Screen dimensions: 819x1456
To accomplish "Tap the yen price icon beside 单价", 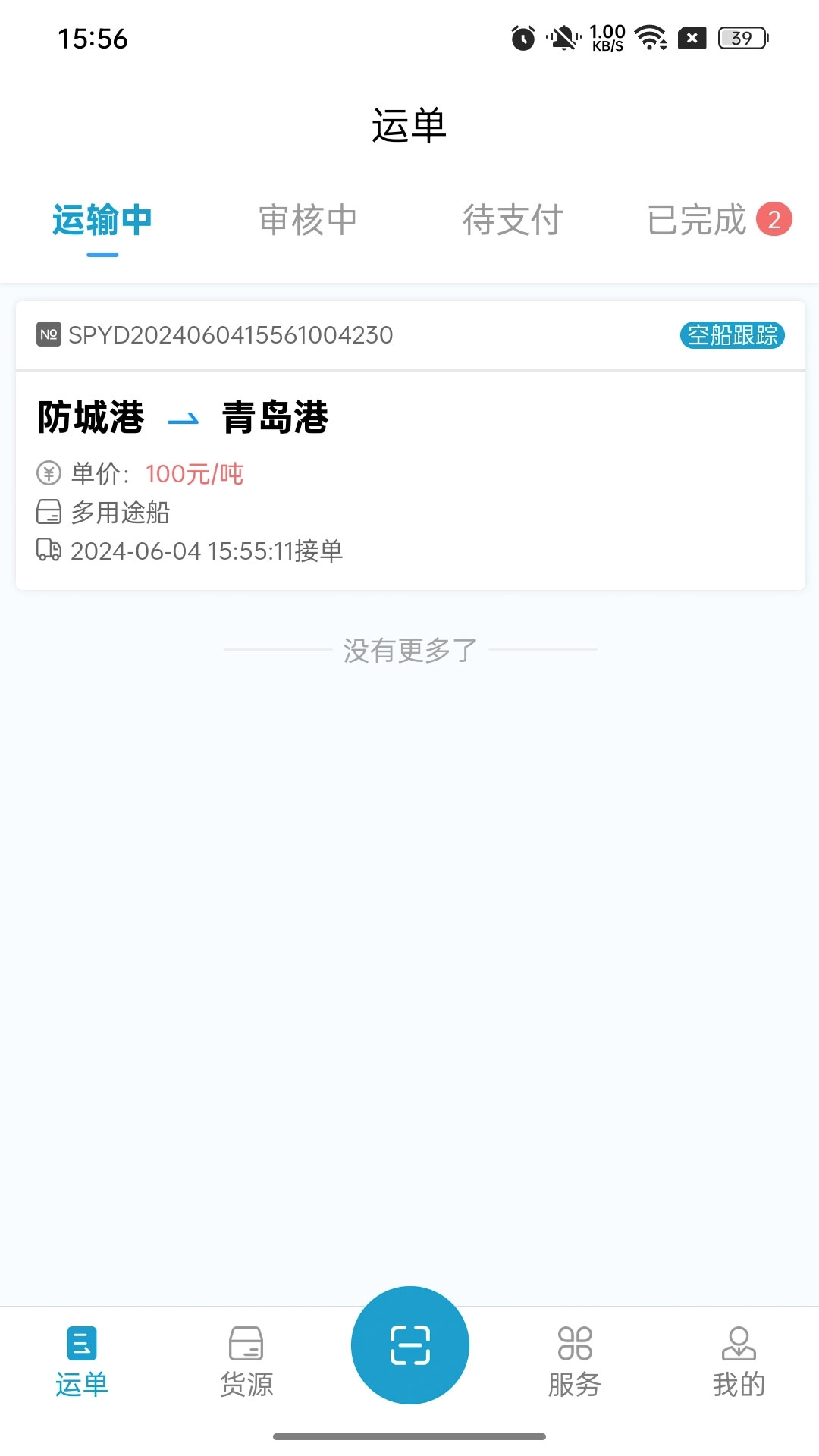I will [48, 473].
